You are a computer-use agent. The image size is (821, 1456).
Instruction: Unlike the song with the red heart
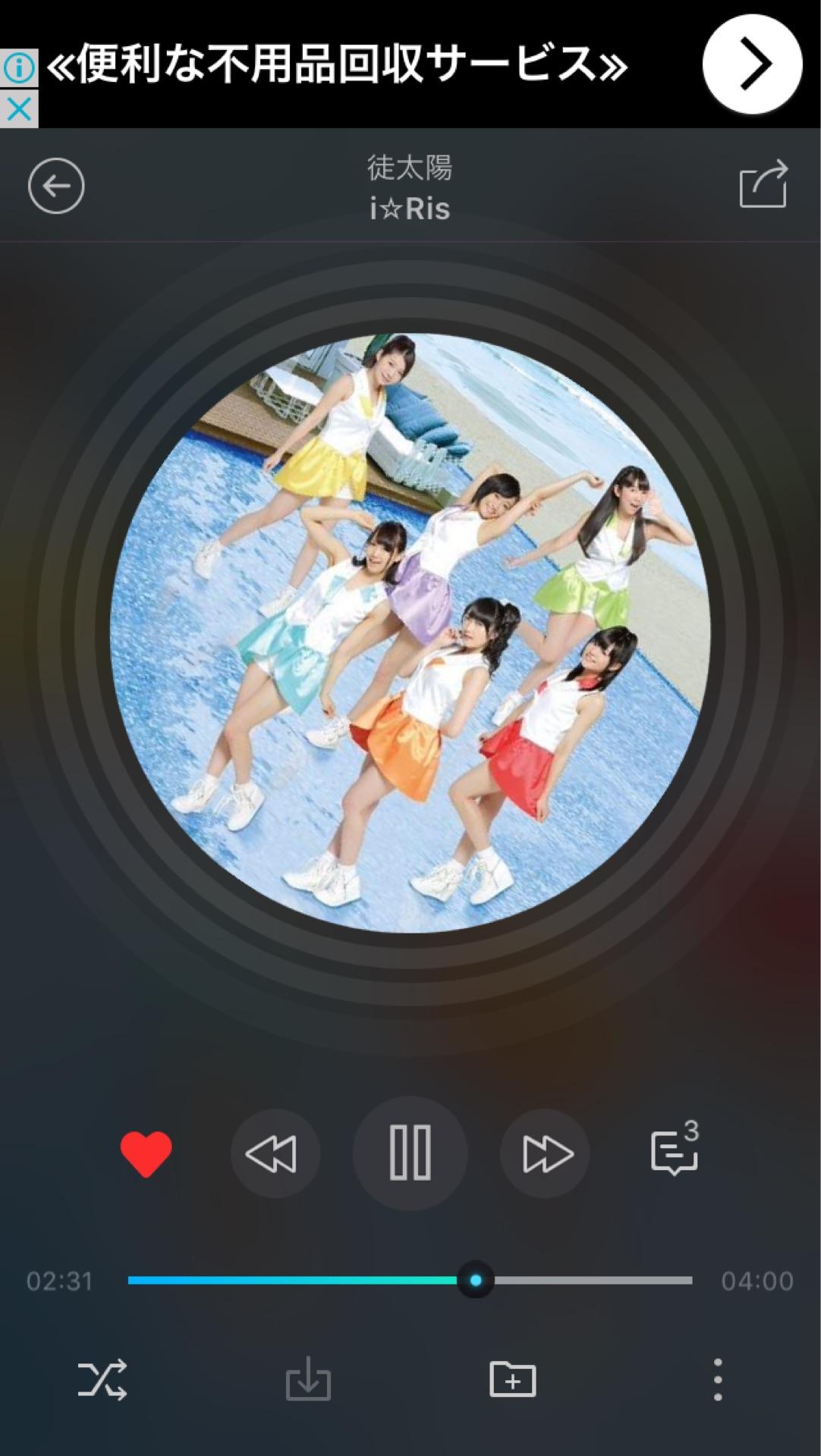click(146, 1153)
